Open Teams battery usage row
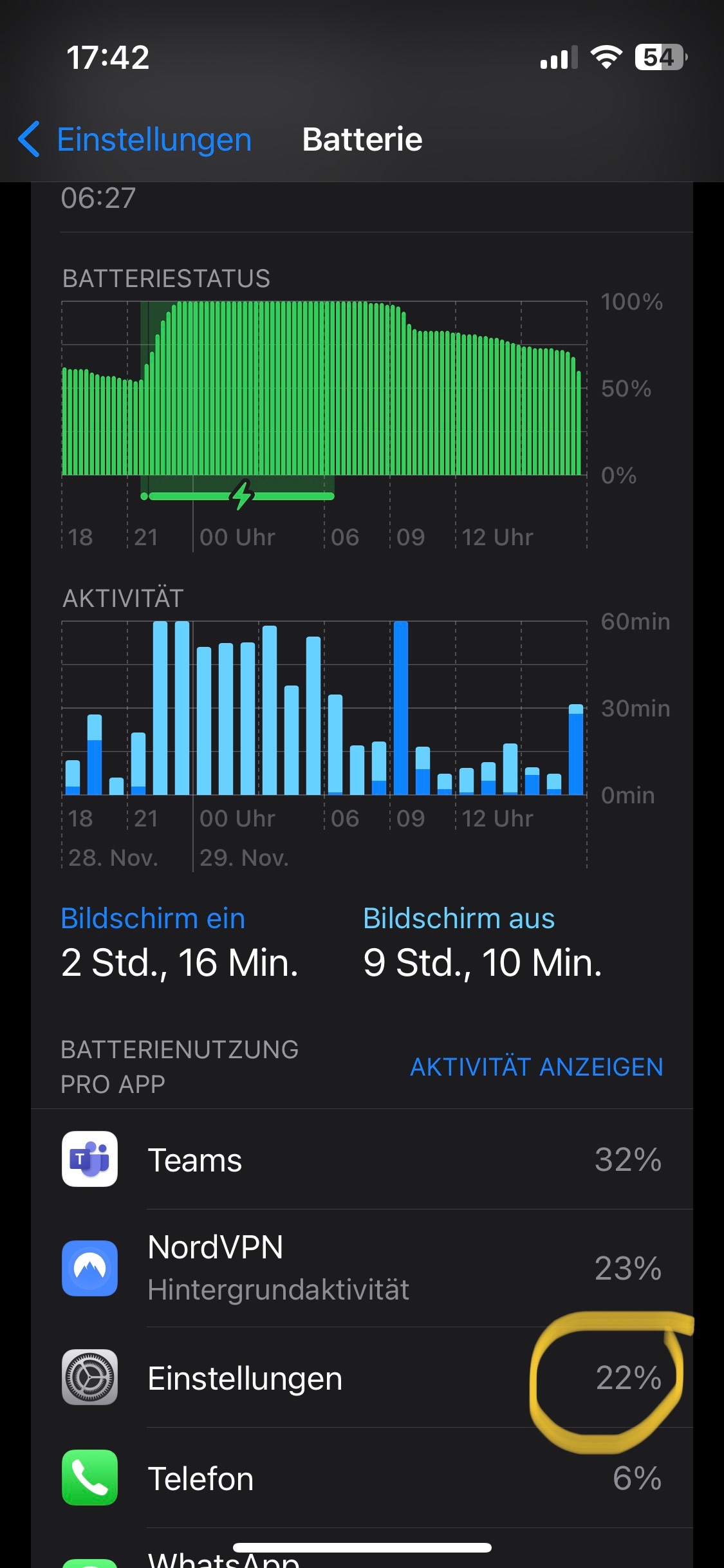 [362, 1159]
